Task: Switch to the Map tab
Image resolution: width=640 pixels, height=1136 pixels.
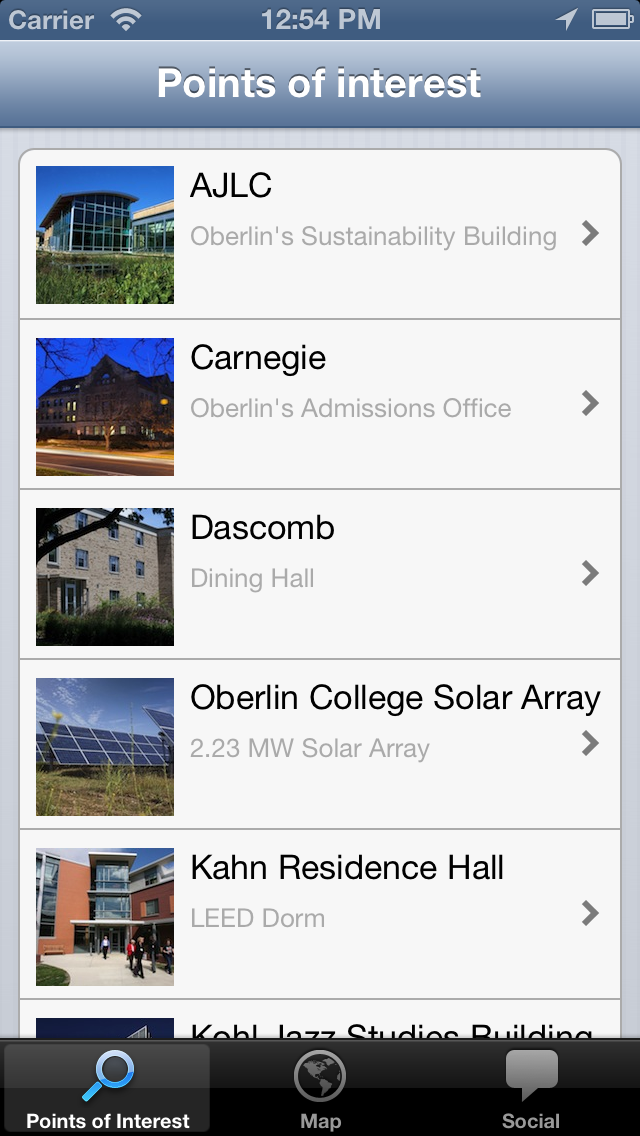Action: [x=320, y=1089]
